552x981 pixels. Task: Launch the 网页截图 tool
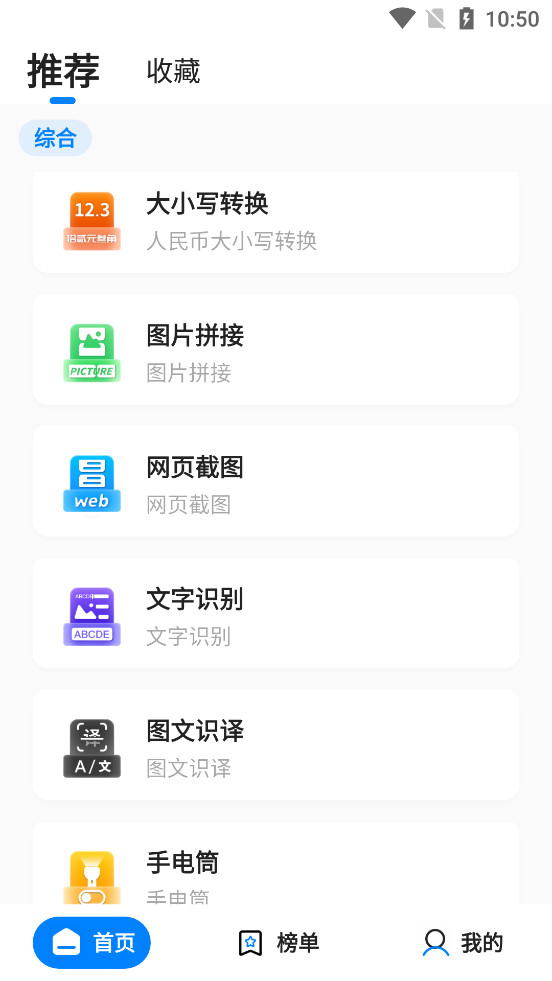click(x=276, y=482)
